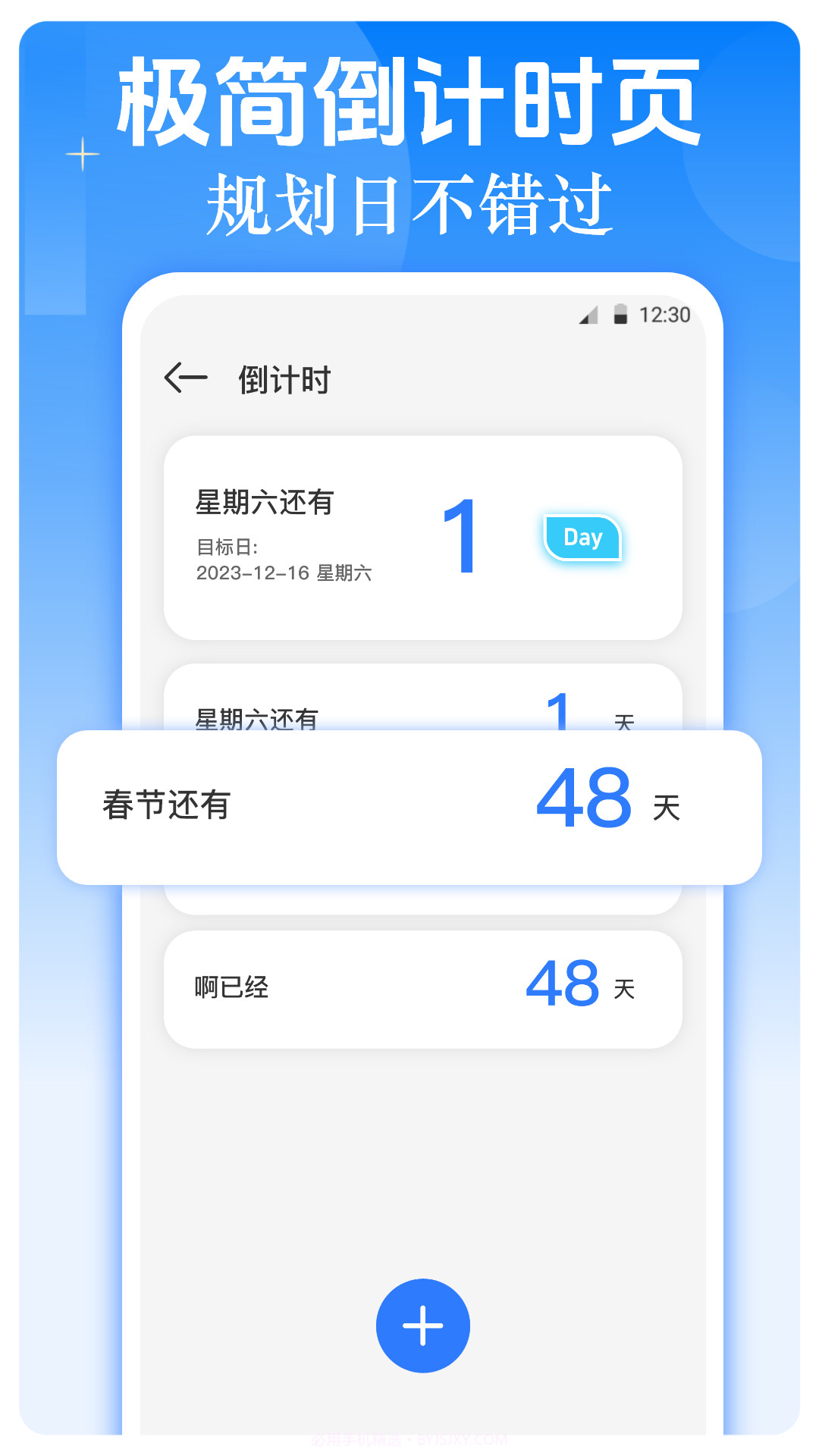This screenshot has height=1456, width=819.
Task: Tap the battery icon in status bar
Action: point(620,313)
